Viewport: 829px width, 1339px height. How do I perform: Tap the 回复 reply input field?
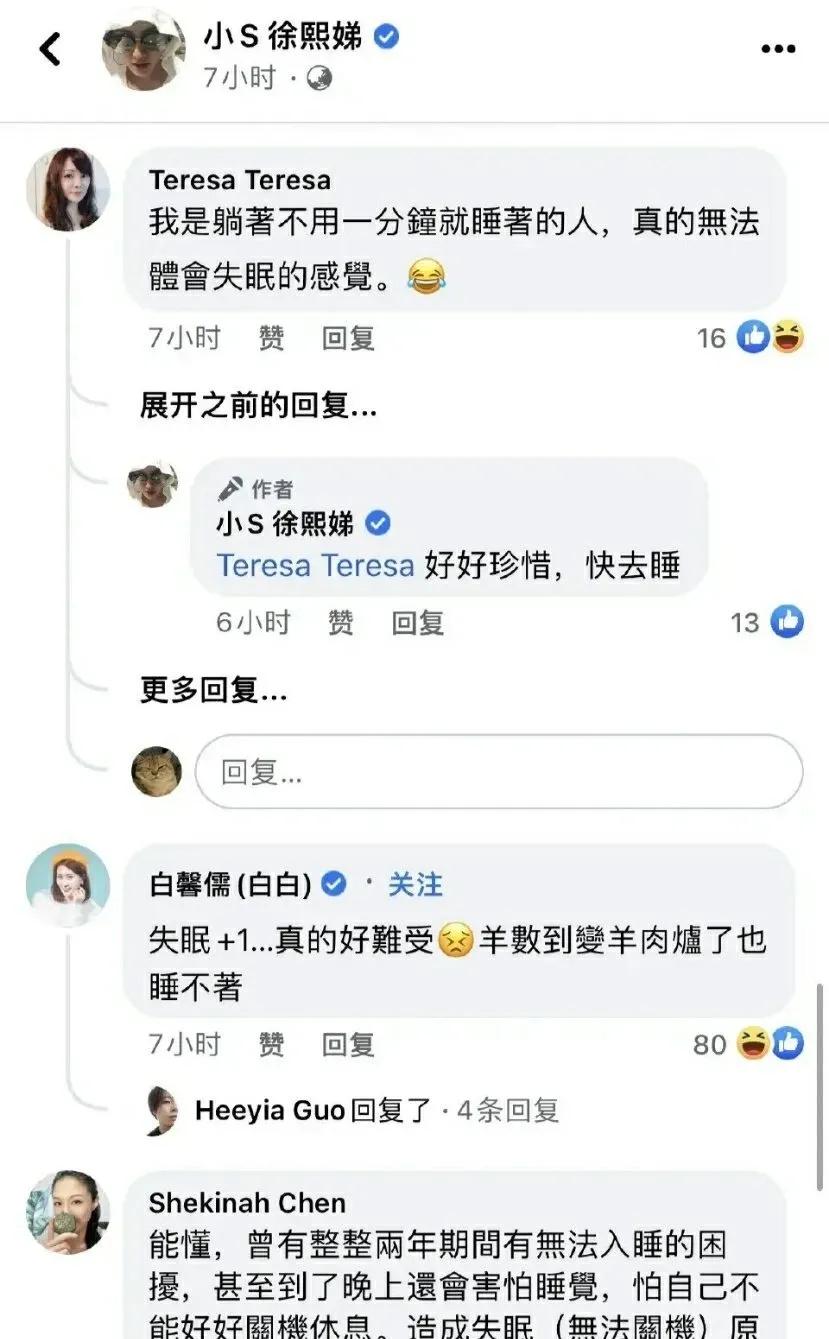pos(498,772)
